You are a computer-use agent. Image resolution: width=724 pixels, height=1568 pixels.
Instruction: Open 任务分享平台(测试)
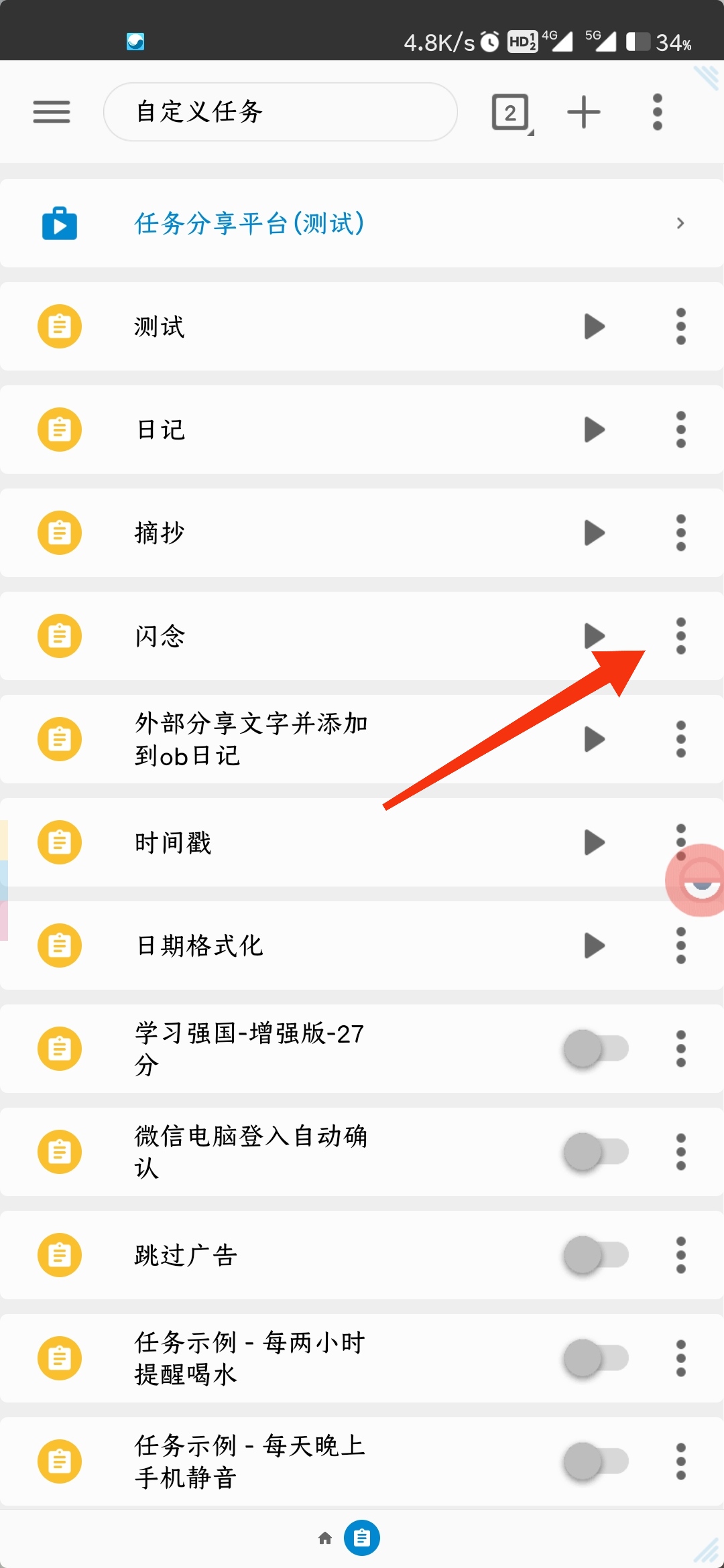[x=362, y=223]
